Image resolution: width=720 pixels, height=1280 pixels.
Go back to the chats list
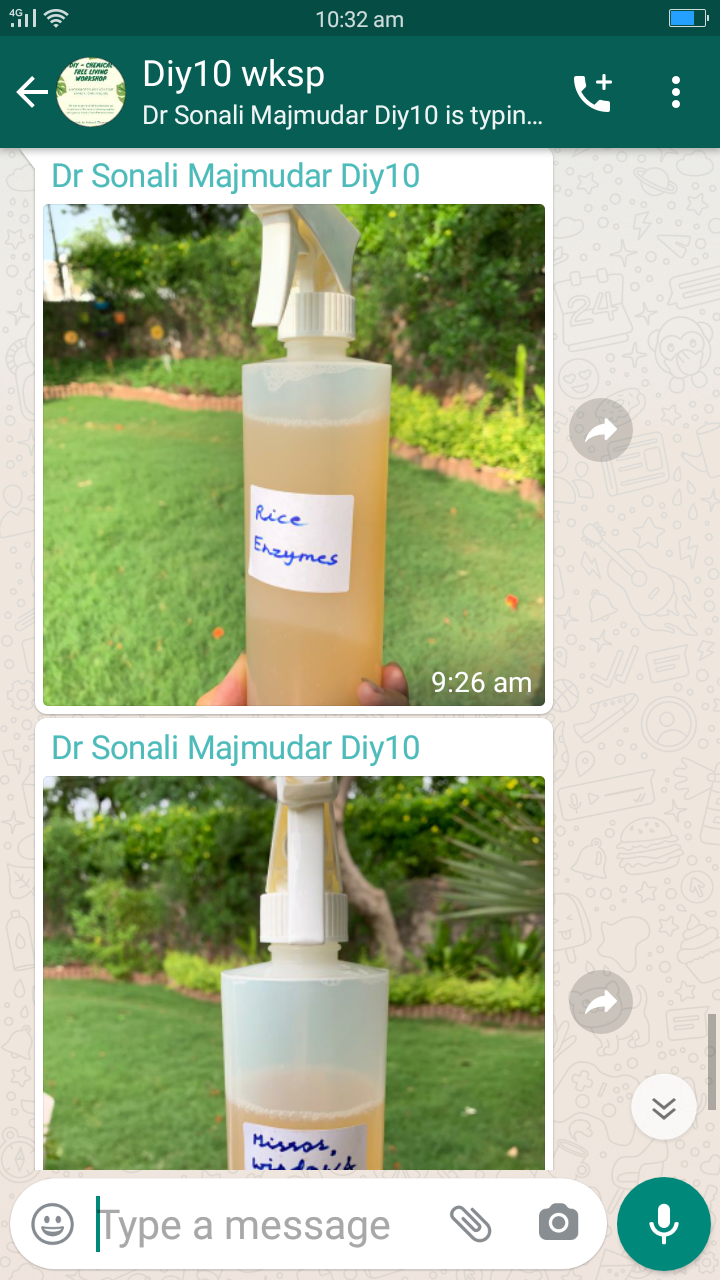[32, 93]
